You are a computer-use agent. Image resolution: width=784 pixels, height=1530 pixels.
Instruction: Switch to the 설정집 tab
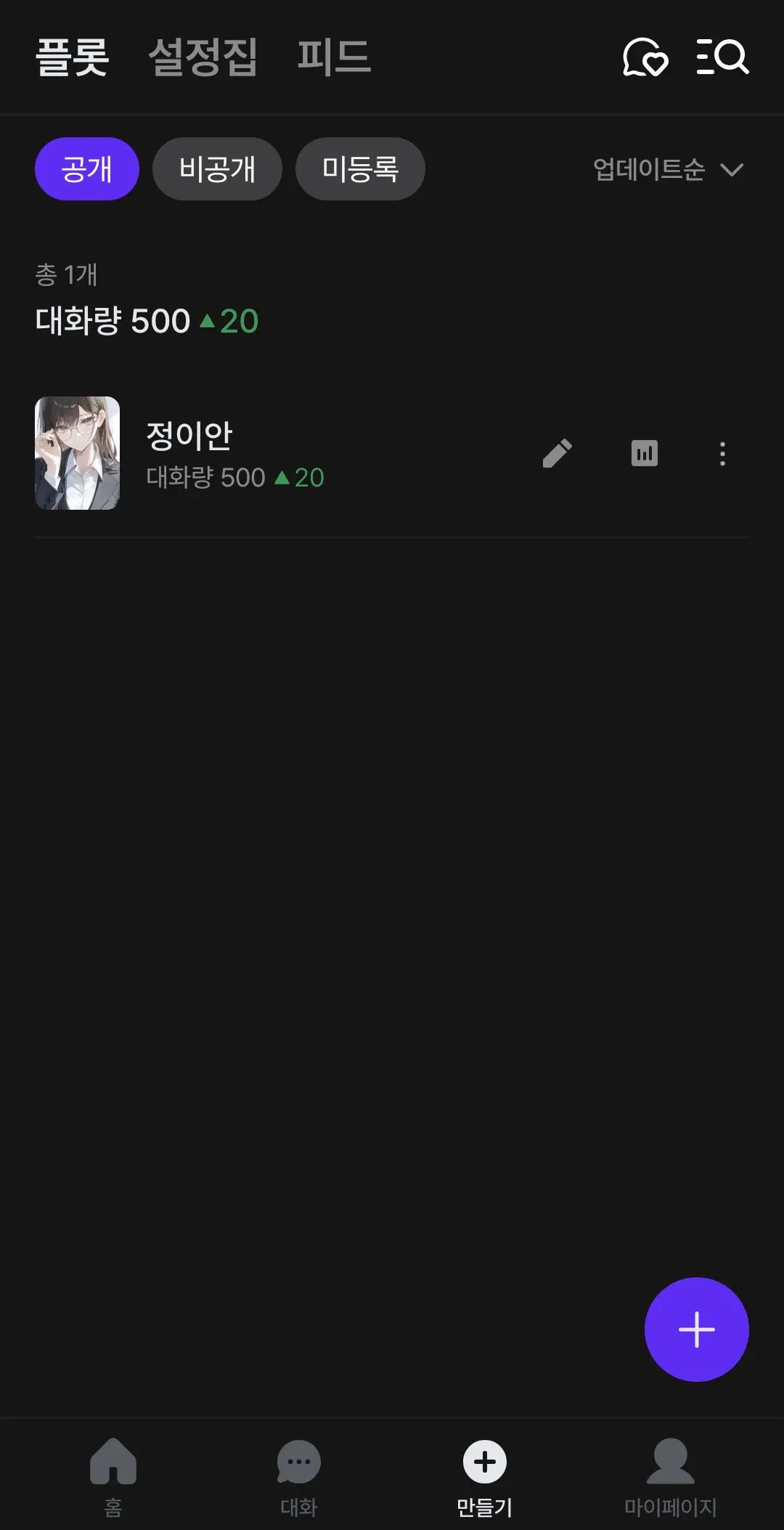[x=203, y=57]
